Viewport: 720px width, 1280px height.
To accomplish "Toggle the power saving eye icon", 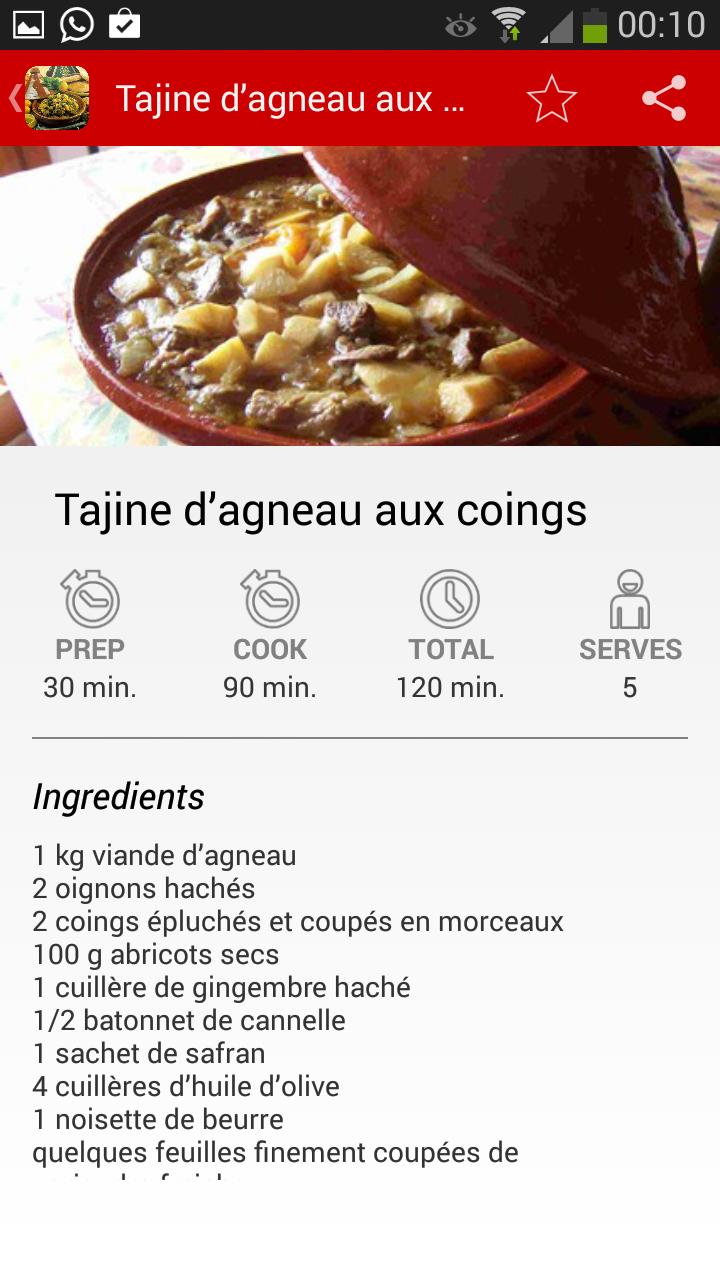I will [460, 22].
